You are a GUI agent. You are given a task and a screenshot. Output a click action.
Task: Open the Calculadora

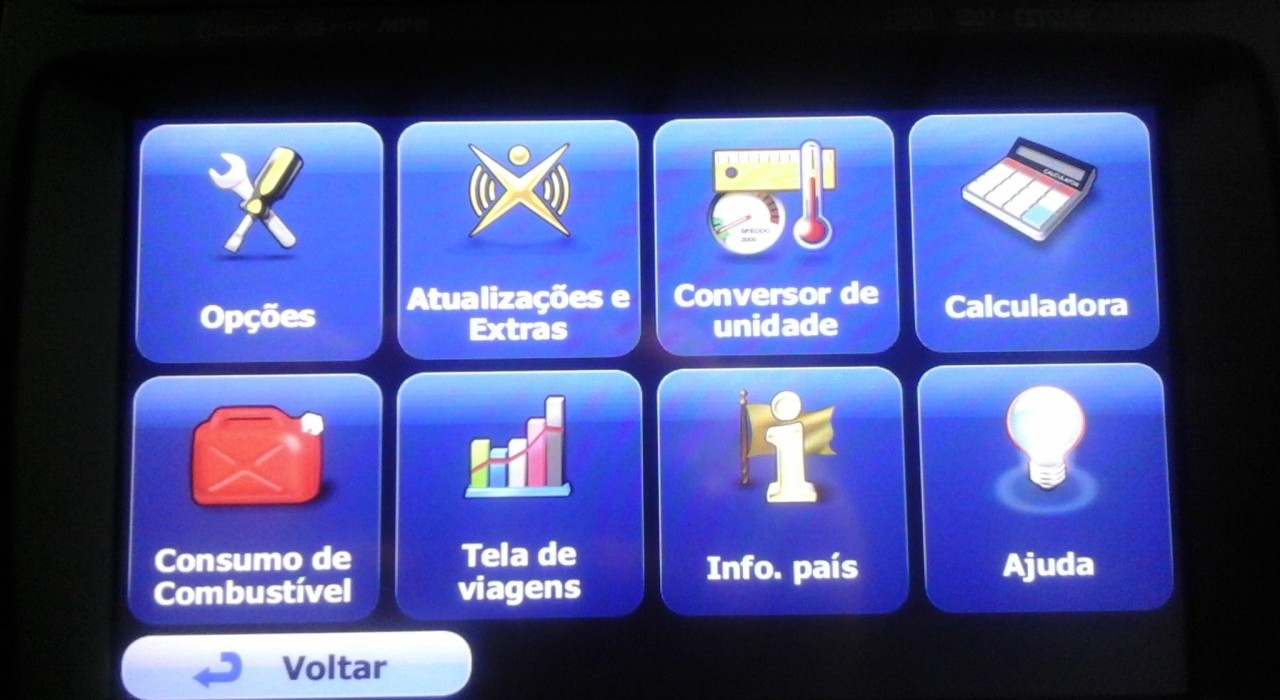1034,232
